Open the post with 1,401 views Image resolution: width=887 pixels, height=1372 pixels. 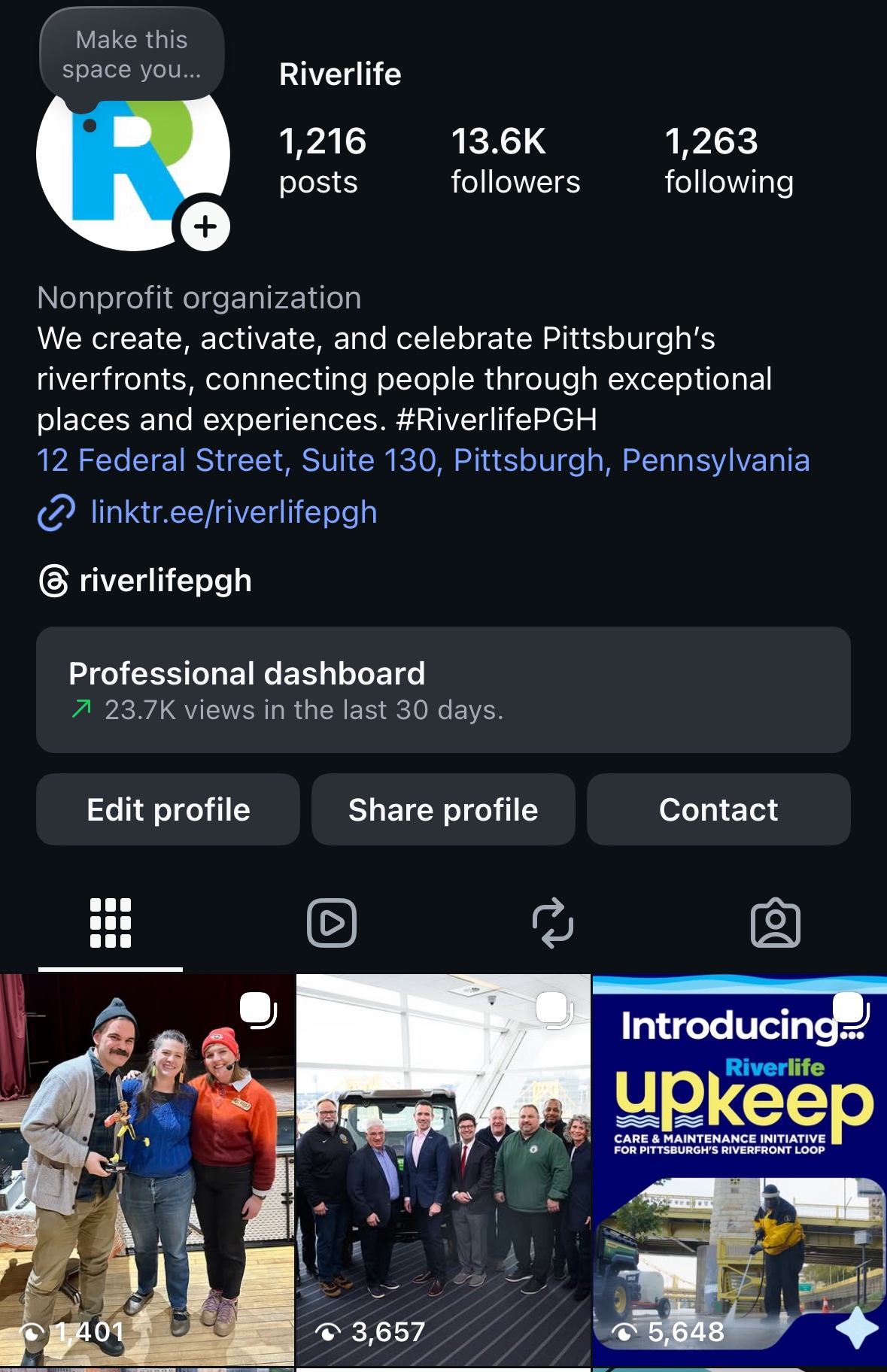(x=147, y=1170)
